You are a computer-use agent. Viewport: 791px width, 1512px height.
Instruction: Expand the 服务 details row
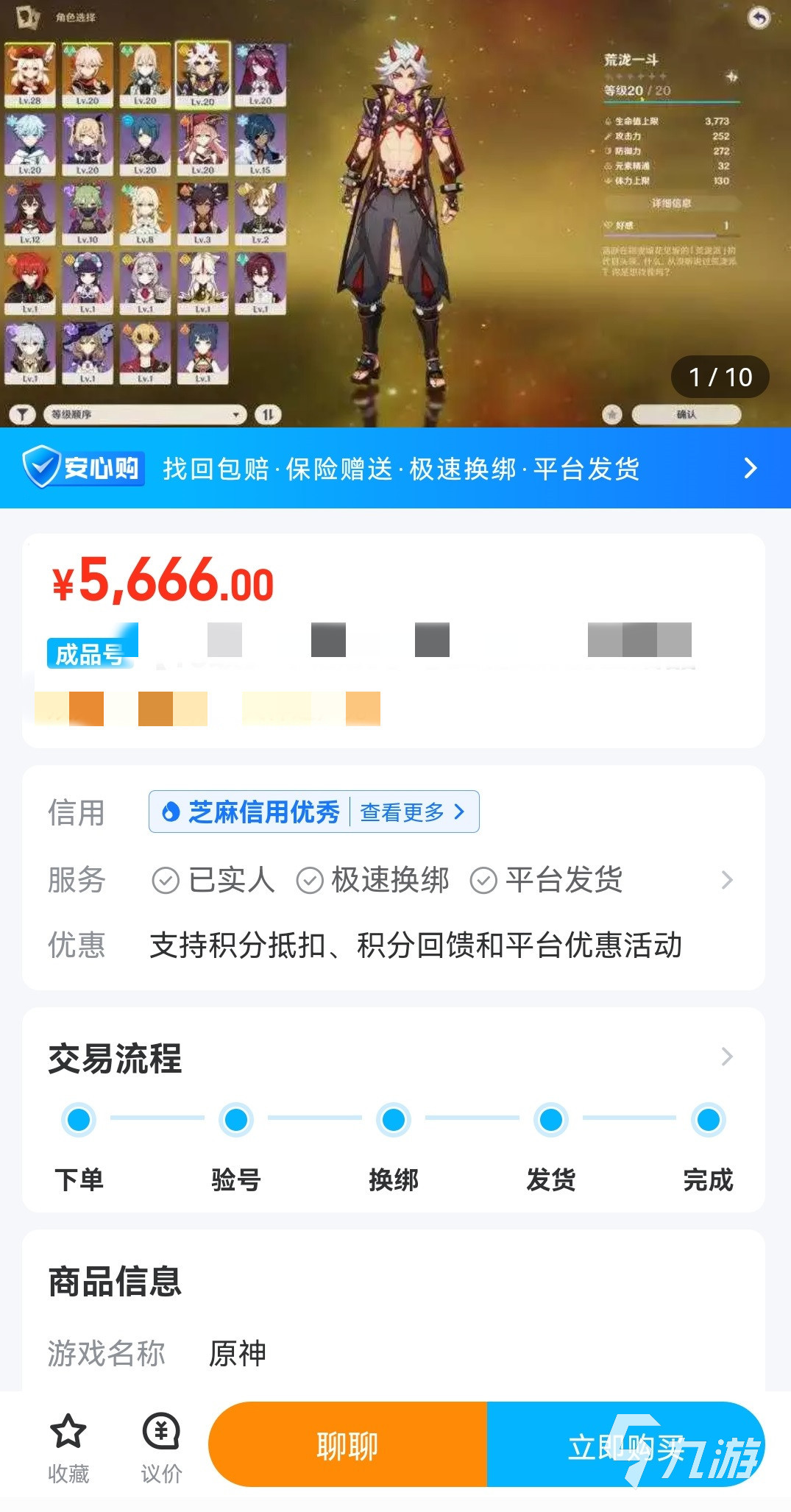726,880
